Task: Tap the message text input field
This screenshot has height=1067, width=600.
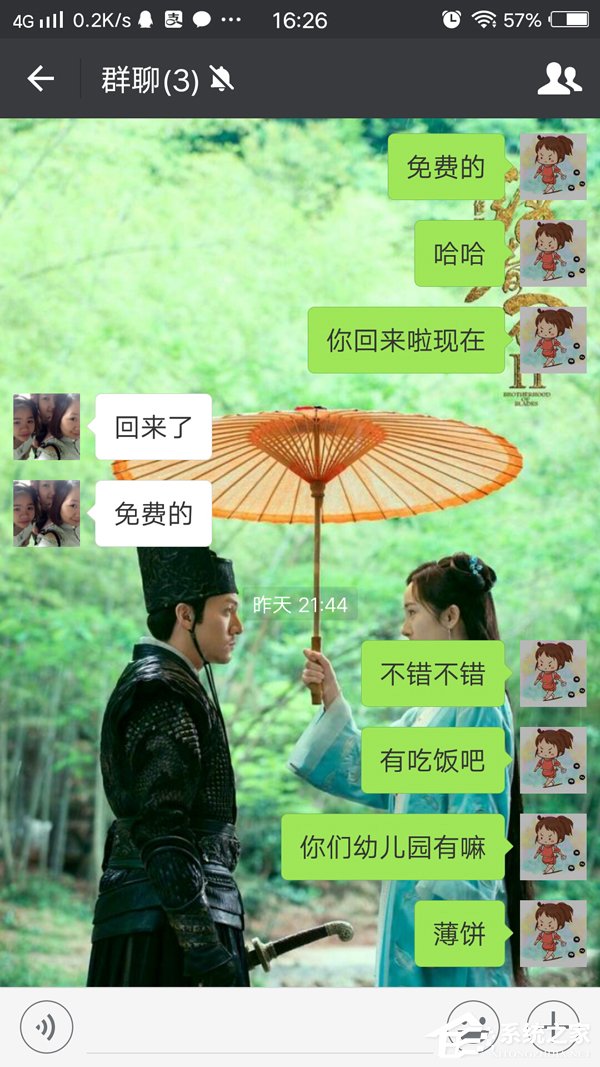Action: coord(260,1028)
